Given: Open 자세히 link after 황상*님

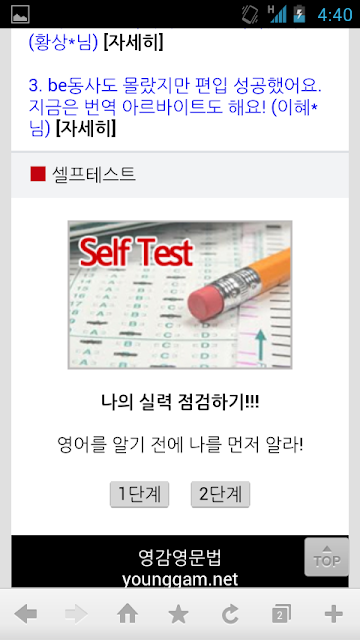Looking at the screenshot, I should coord(133,42).
